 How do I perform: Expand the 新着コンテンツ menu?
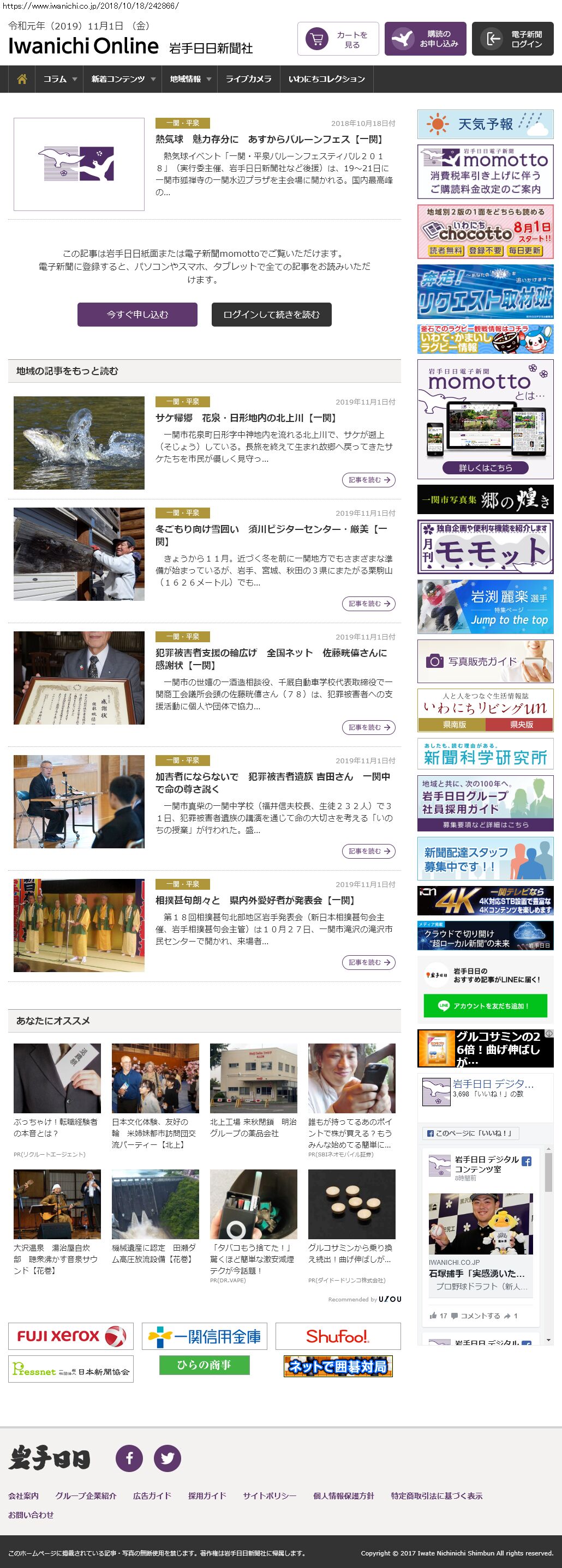tap(123, 79)
